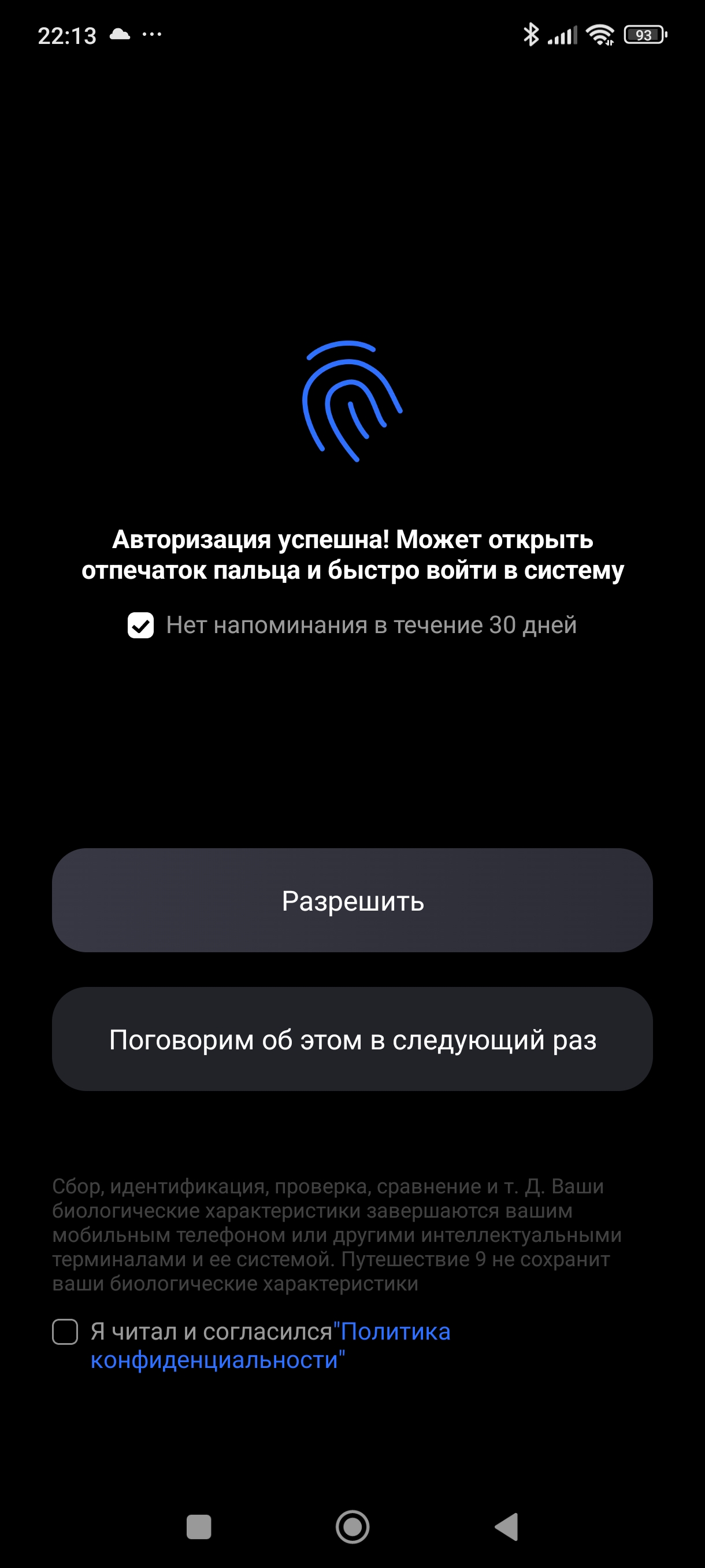Choose Поговорим об этом в следующий раз

(x=352, y=1039)
